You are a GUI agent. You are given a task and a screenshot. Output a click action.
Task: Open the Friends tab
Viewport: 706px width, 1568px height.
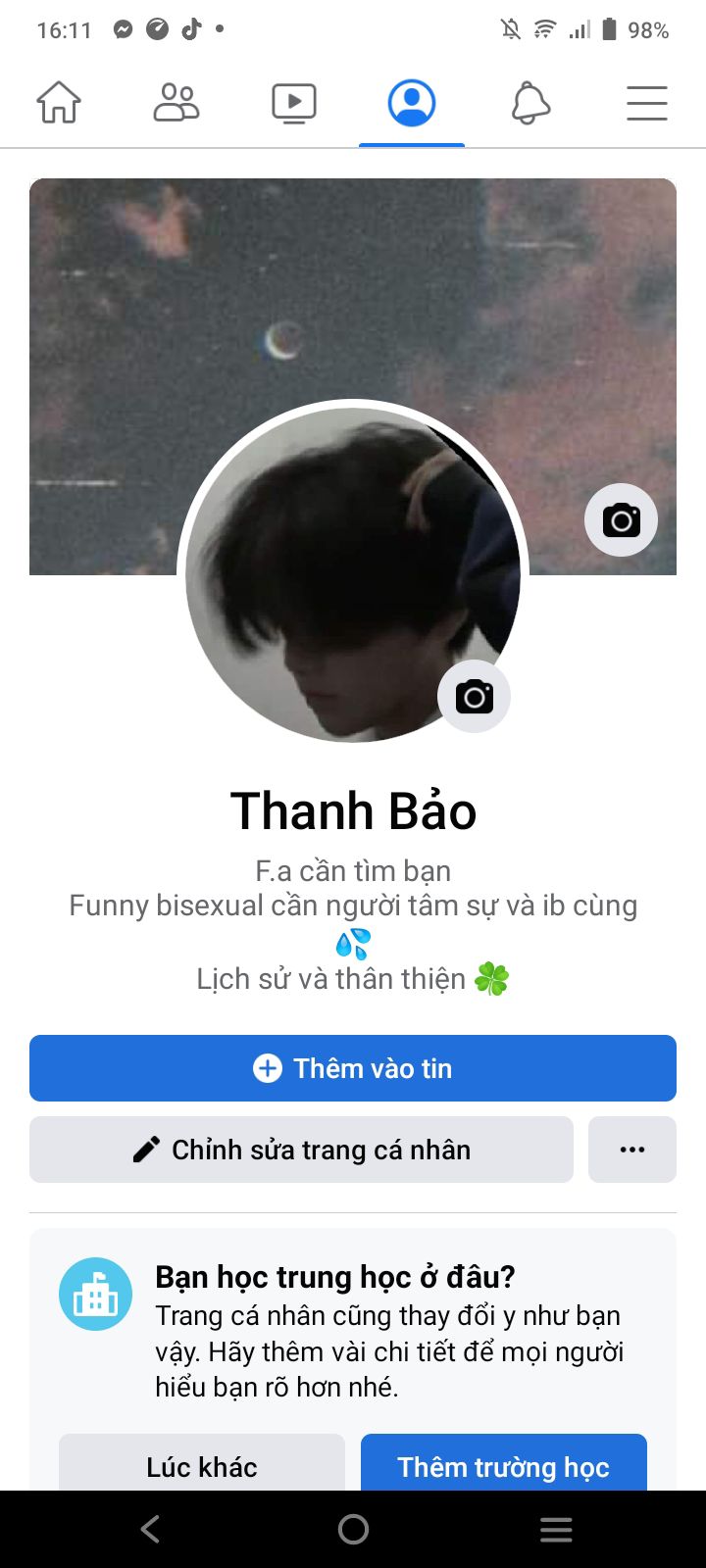tap(176, 103)
